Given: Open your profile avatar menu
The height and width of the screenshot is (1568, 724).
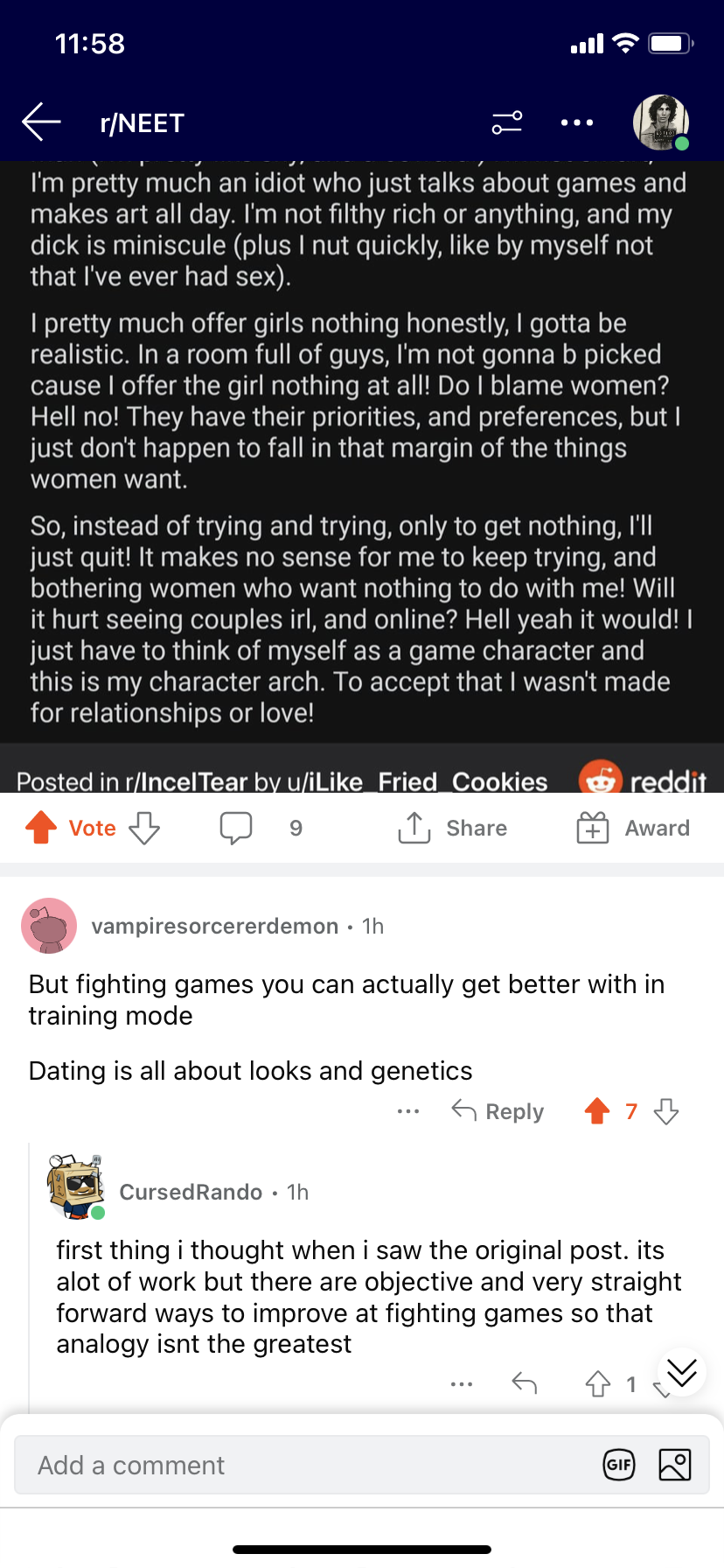Looking at the screenshot, I should 661,122.
